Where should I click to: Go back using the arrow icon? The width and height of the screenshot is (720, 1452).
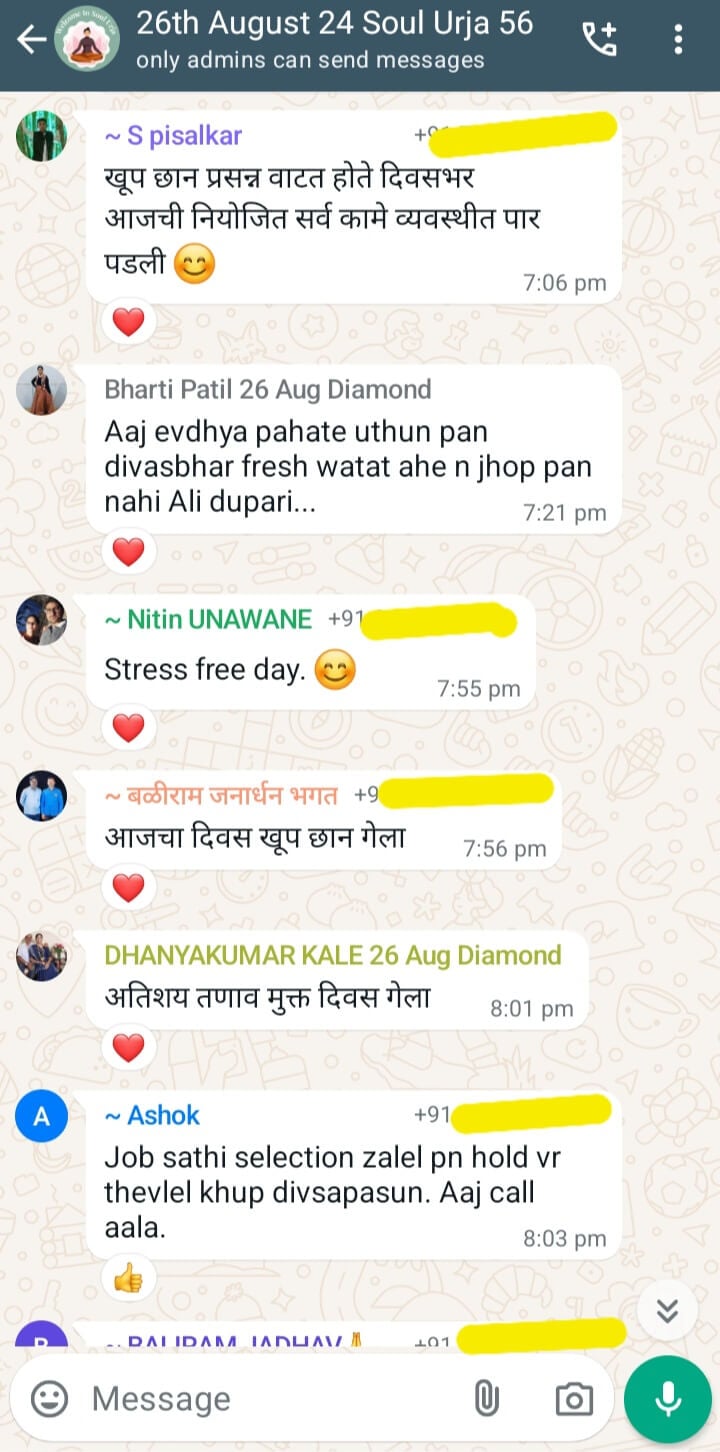pos(32,40)
